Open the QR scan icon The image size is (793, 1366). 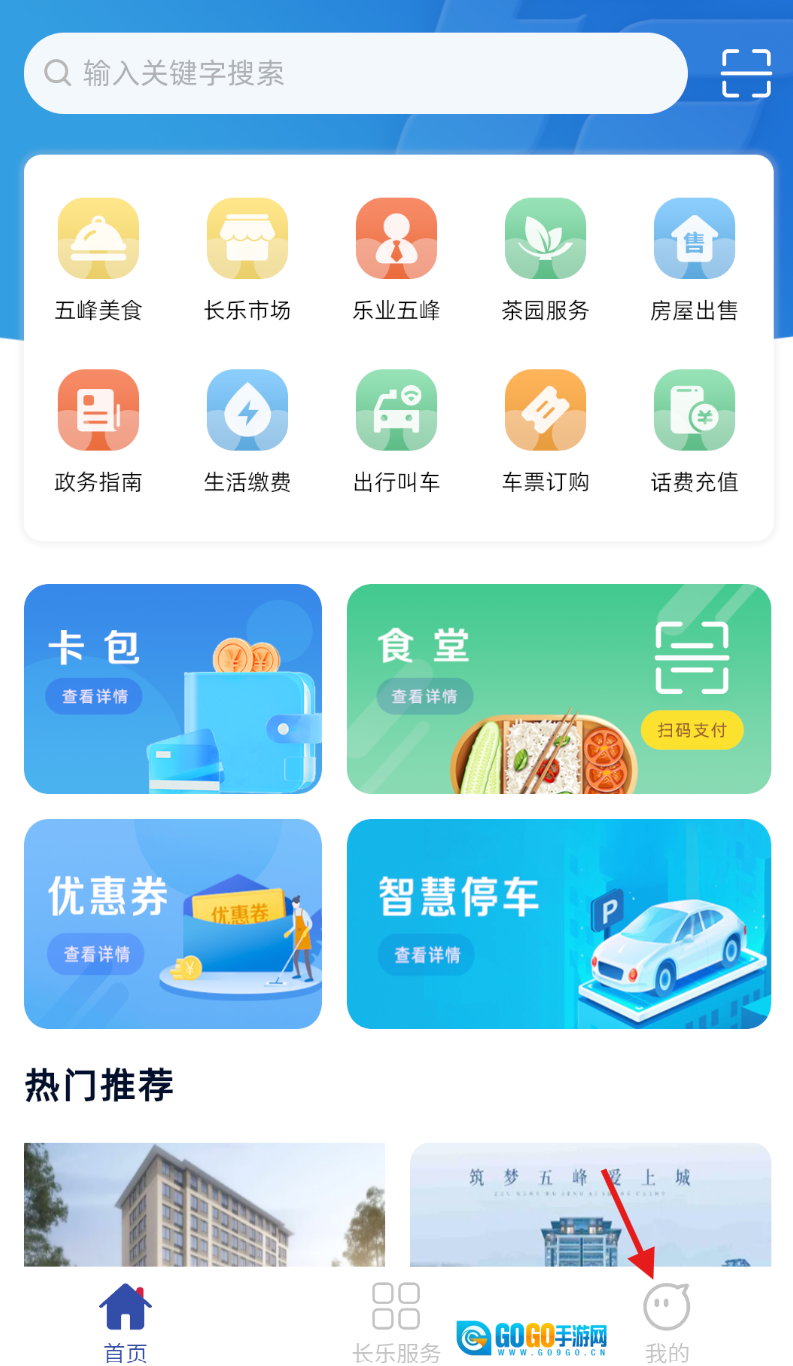point(746,73)
